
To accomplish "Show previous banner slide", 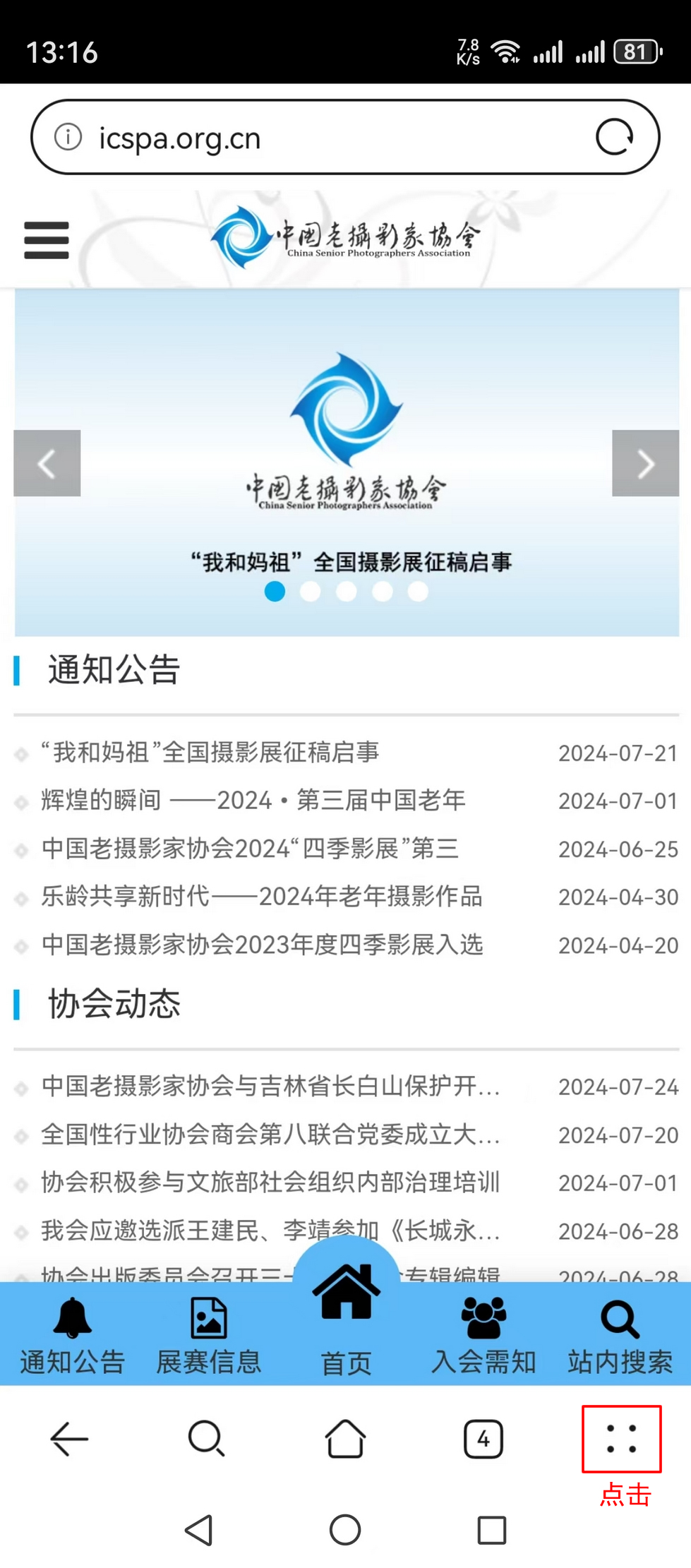I will (x=47, y=463).
